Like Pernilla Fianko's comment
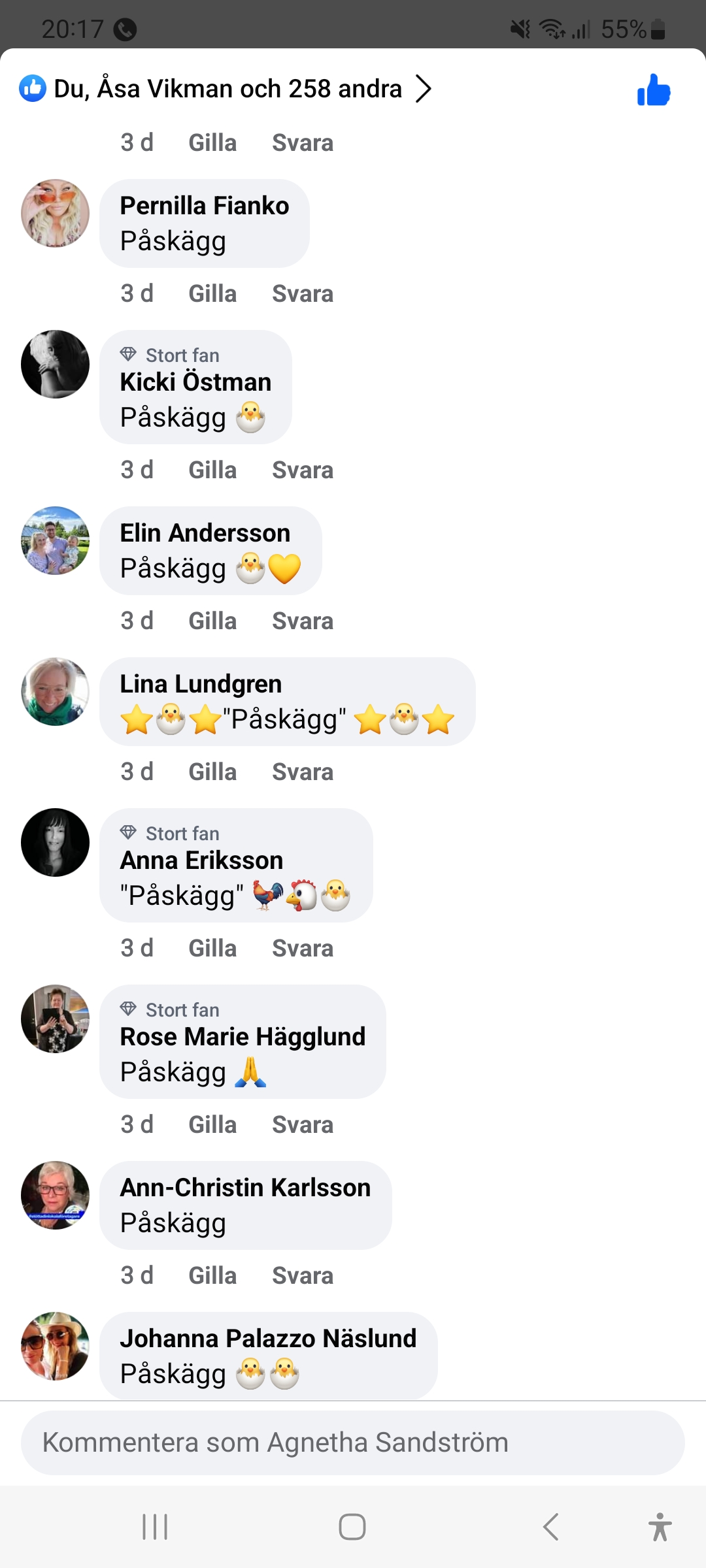 click(212, 294)
